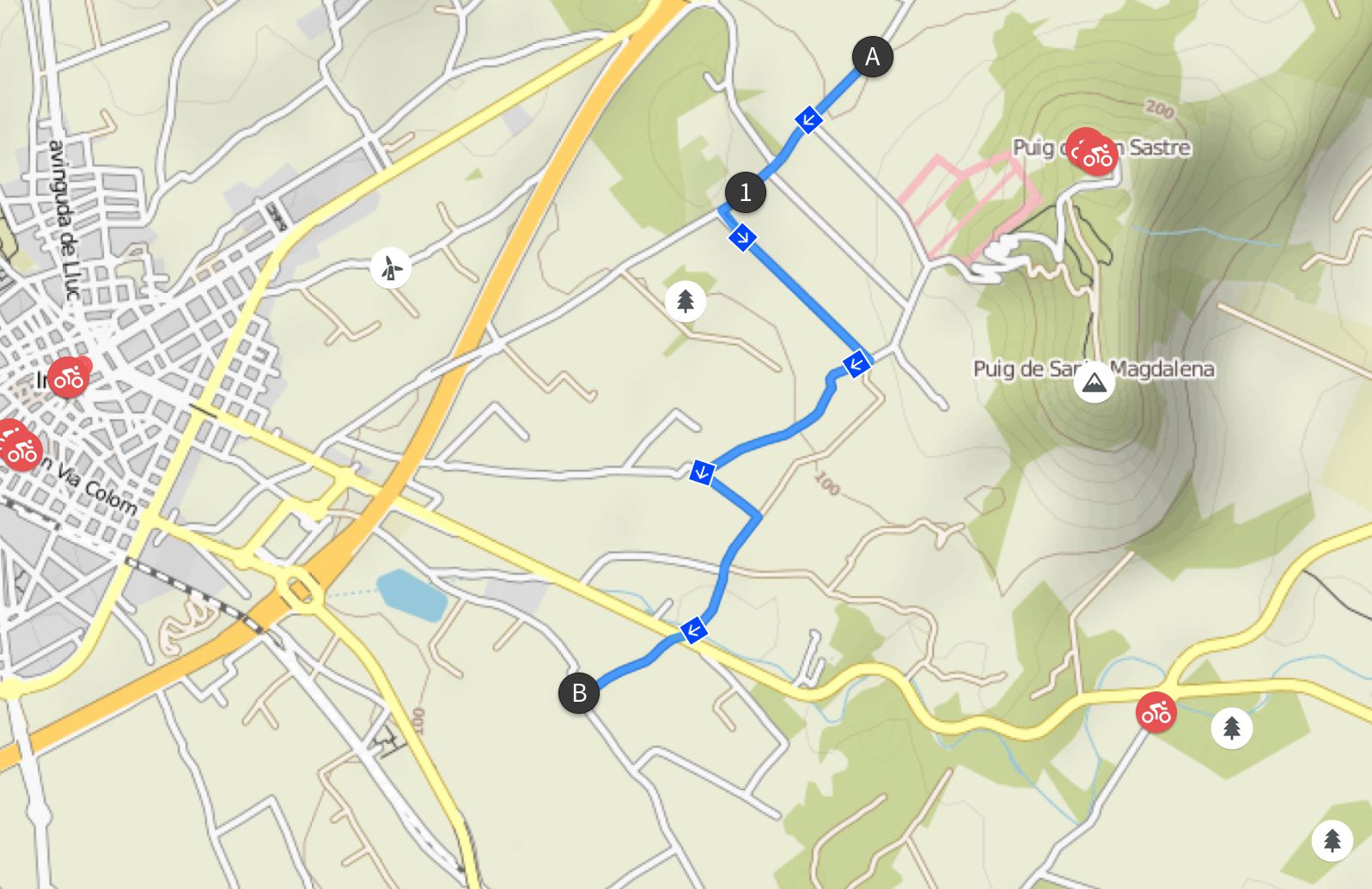Select start waypoint marker A
The image size is (1372, 889).
872,58
